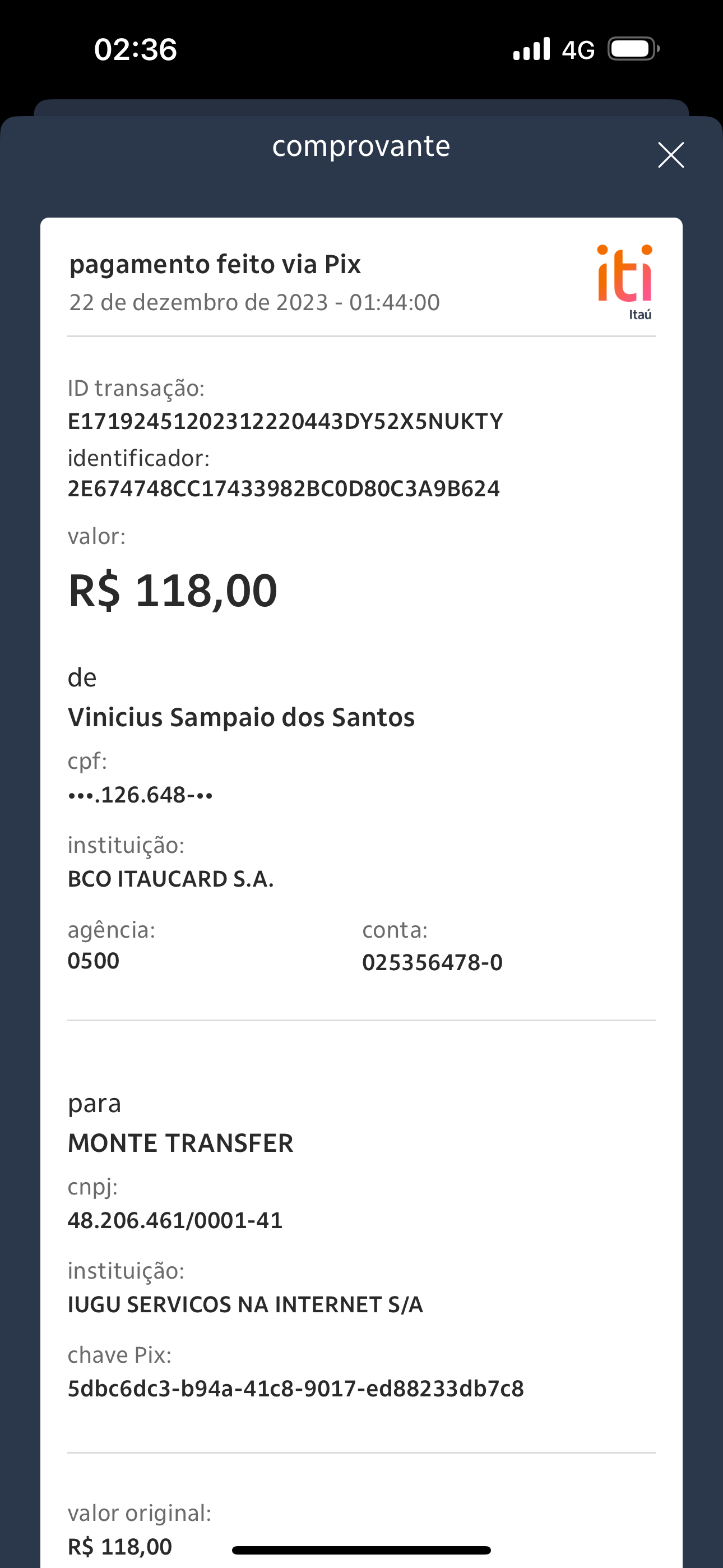Screen dimensions: 723x1568
Task: Close the comprovante receipt sheet
Action: [x=671, y=155]
